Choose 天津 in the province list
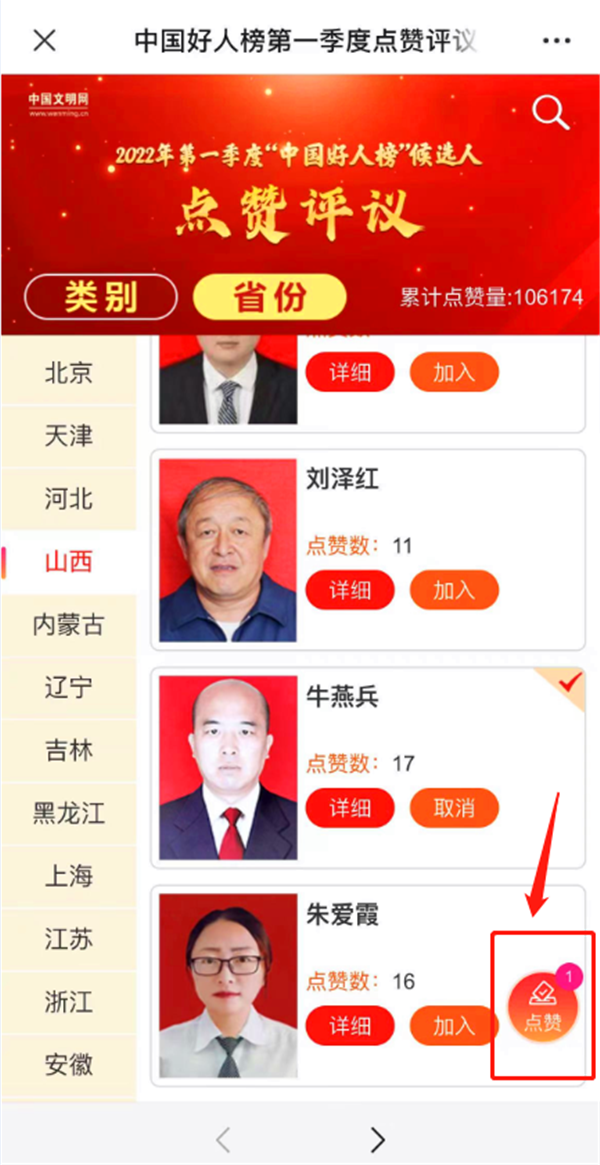This screenshot has height=1165, width=600. [68, 436]
